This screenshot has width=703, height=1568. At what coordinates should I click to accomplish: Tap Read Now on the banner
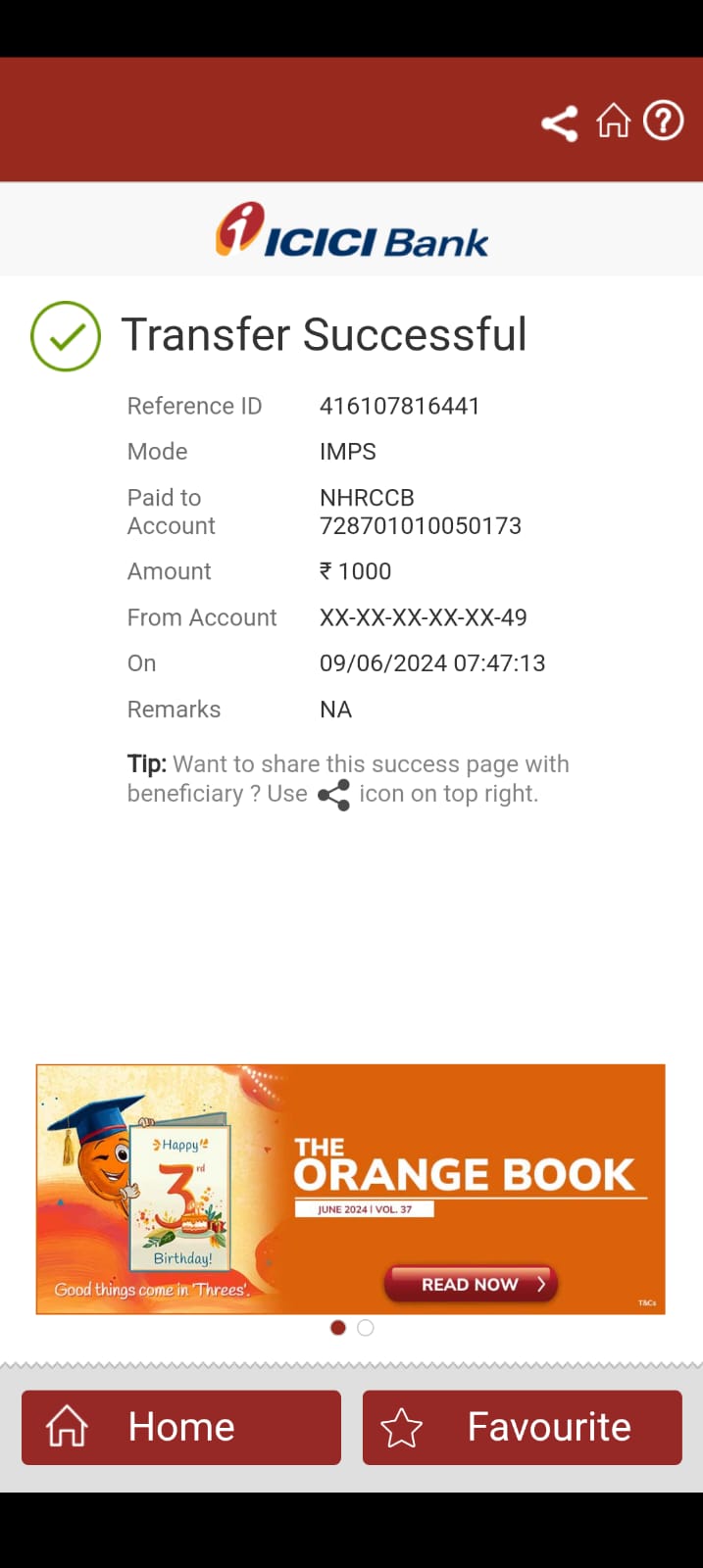click(x=471, y=1284)
